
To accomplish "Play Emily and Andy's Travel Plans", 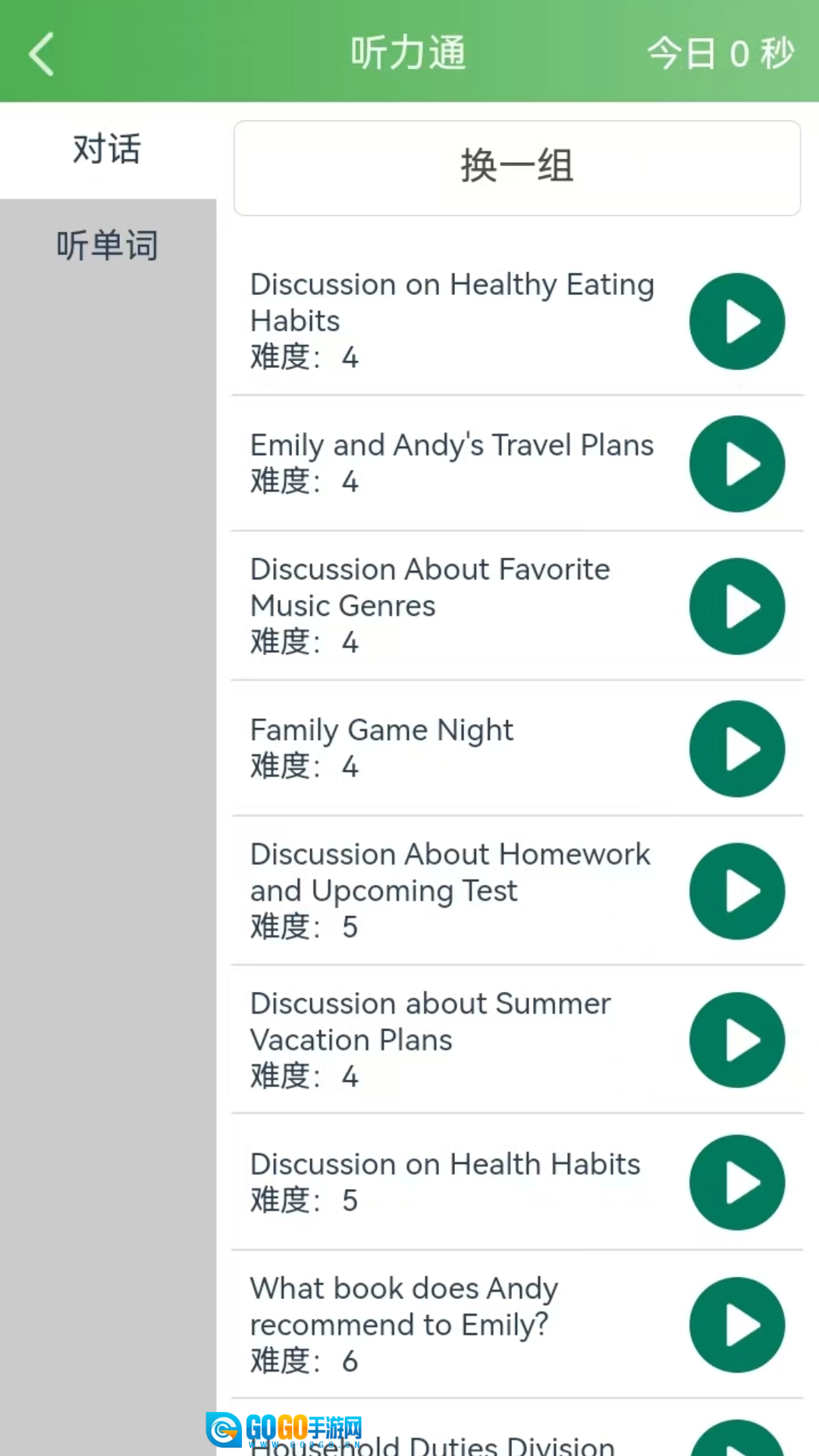I will coord(737,463).
